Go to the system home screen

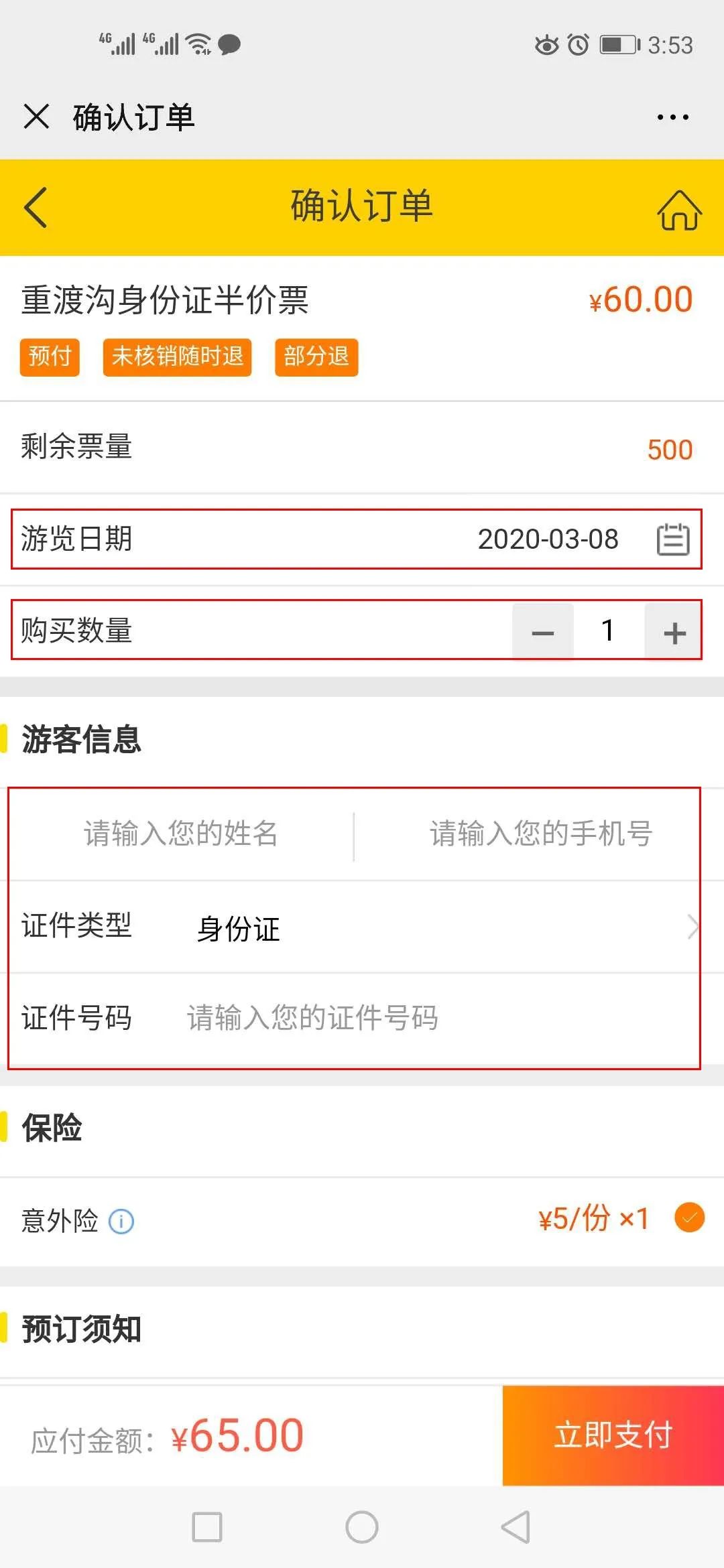pos(362,1527)
